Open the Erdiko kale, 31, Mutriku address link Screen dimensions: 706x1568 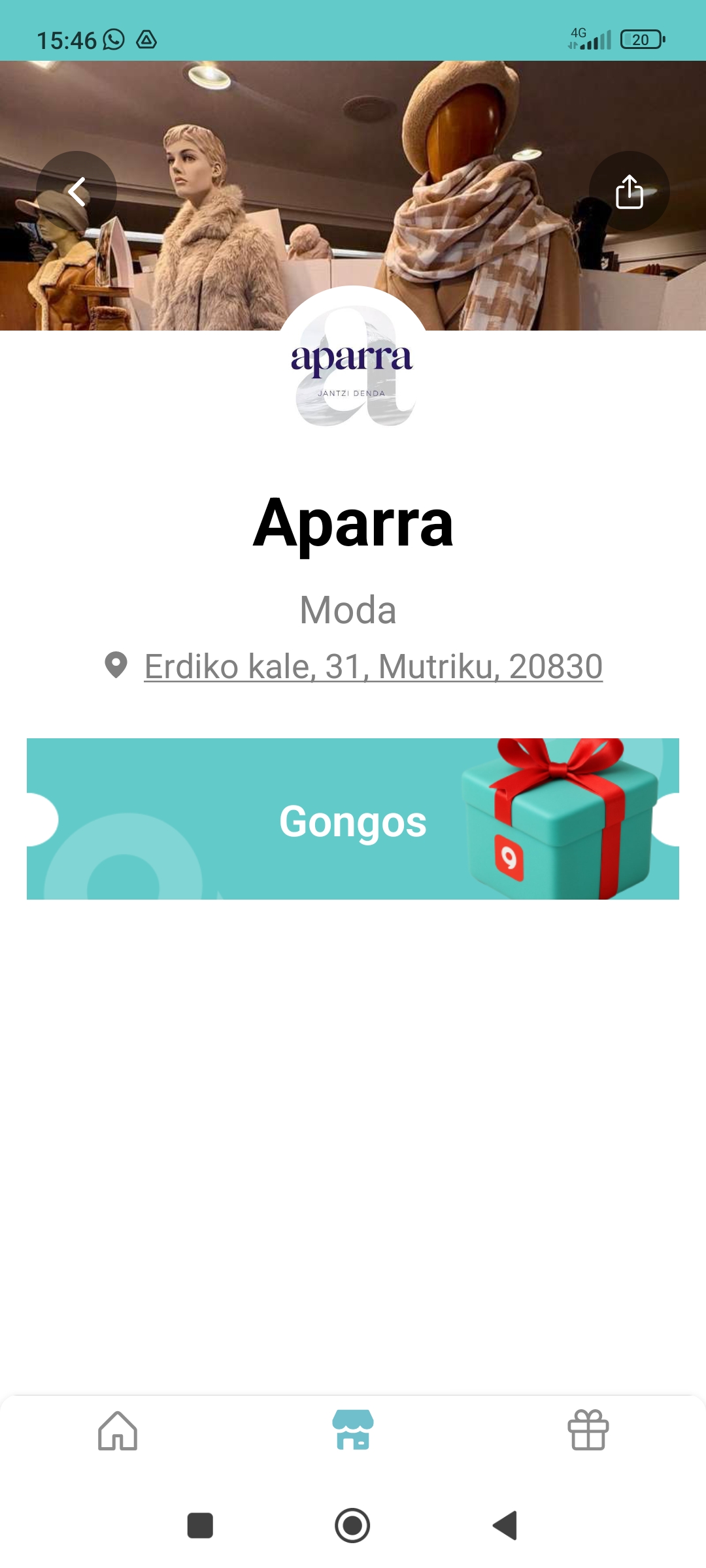pos(373,666)
